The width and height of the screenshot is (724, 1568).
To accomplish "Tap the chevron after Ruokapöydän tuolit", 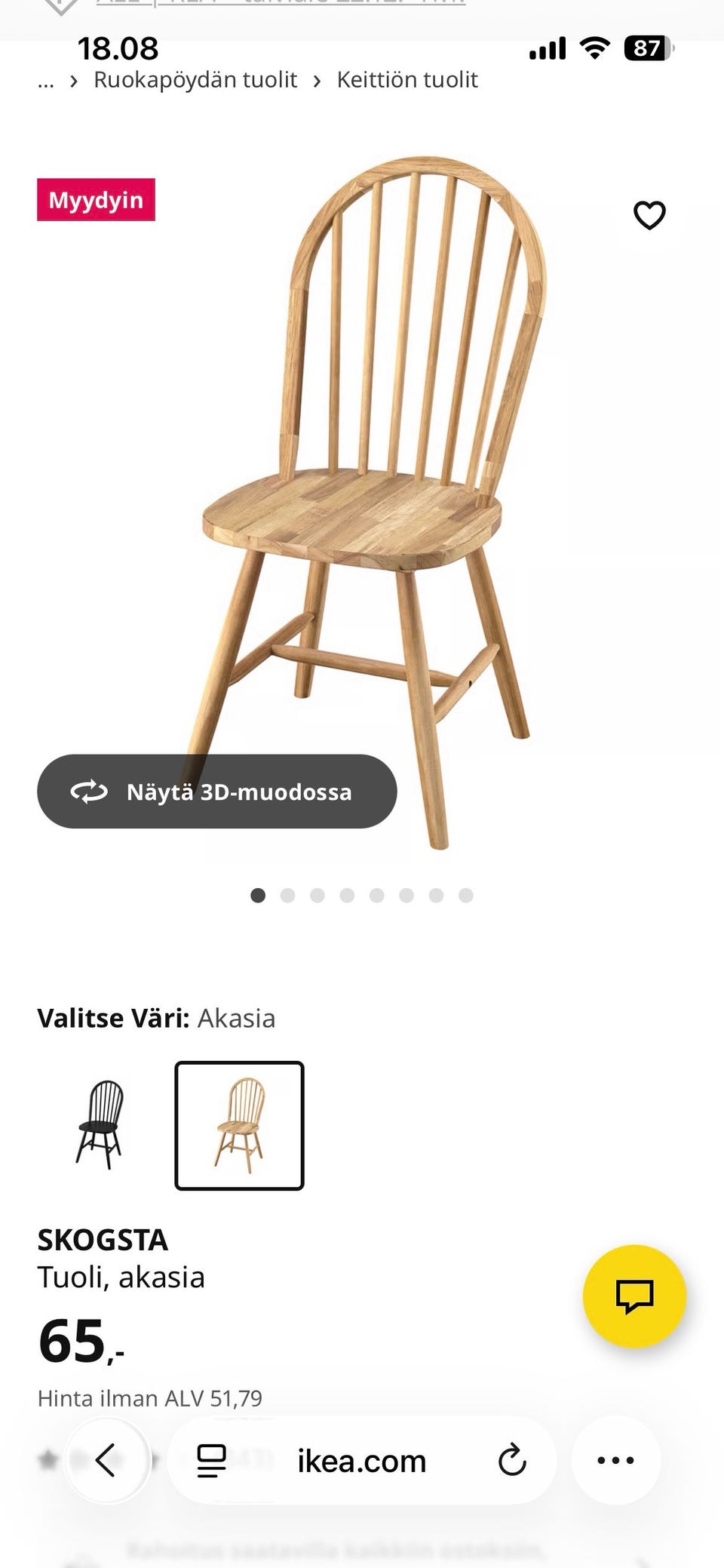I will pyautogui.click(x=318, y=79).
